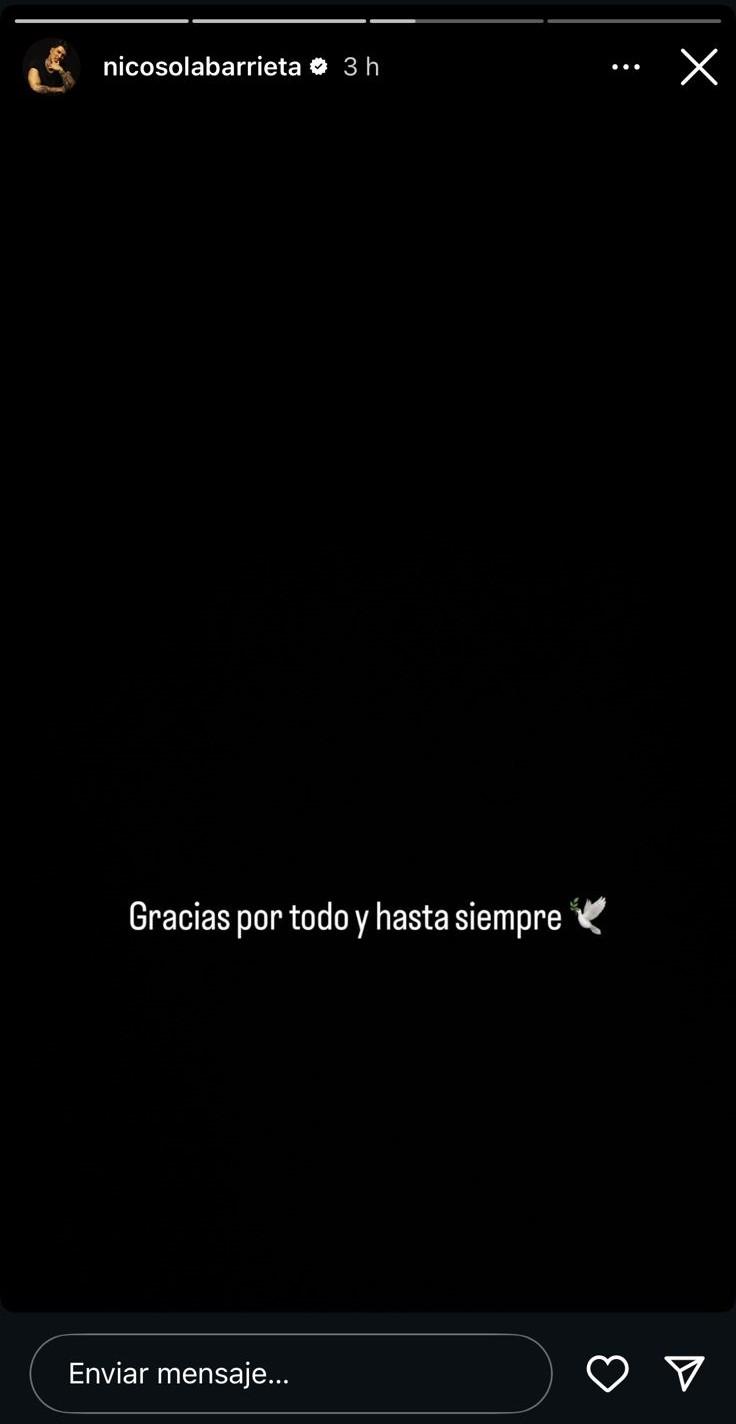The width and height of the screenshot is (736, 1424).
Task: Click the 3 h timestamp label
Action: (x=360, y=66)
